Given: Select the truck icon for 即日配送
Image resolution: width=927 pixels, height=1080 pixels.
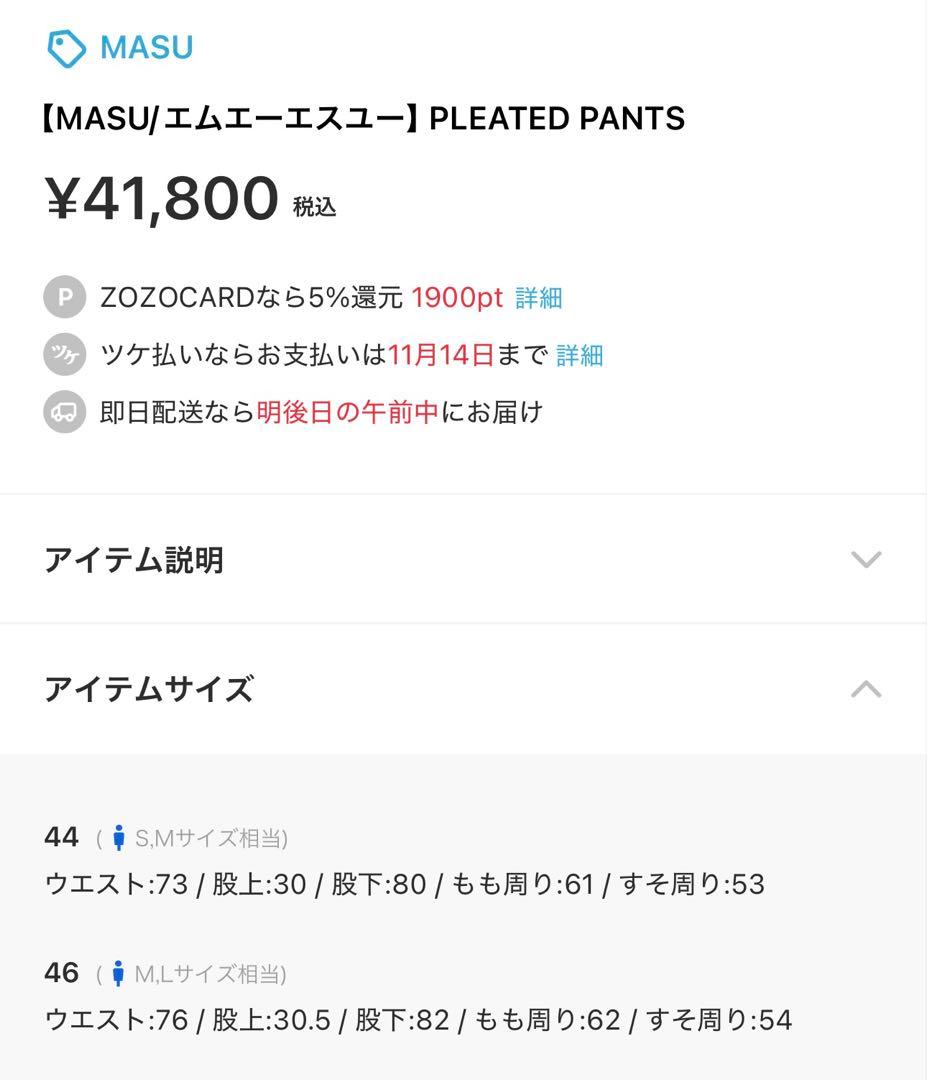Looking at the screenshot, I should coord(63,411).
